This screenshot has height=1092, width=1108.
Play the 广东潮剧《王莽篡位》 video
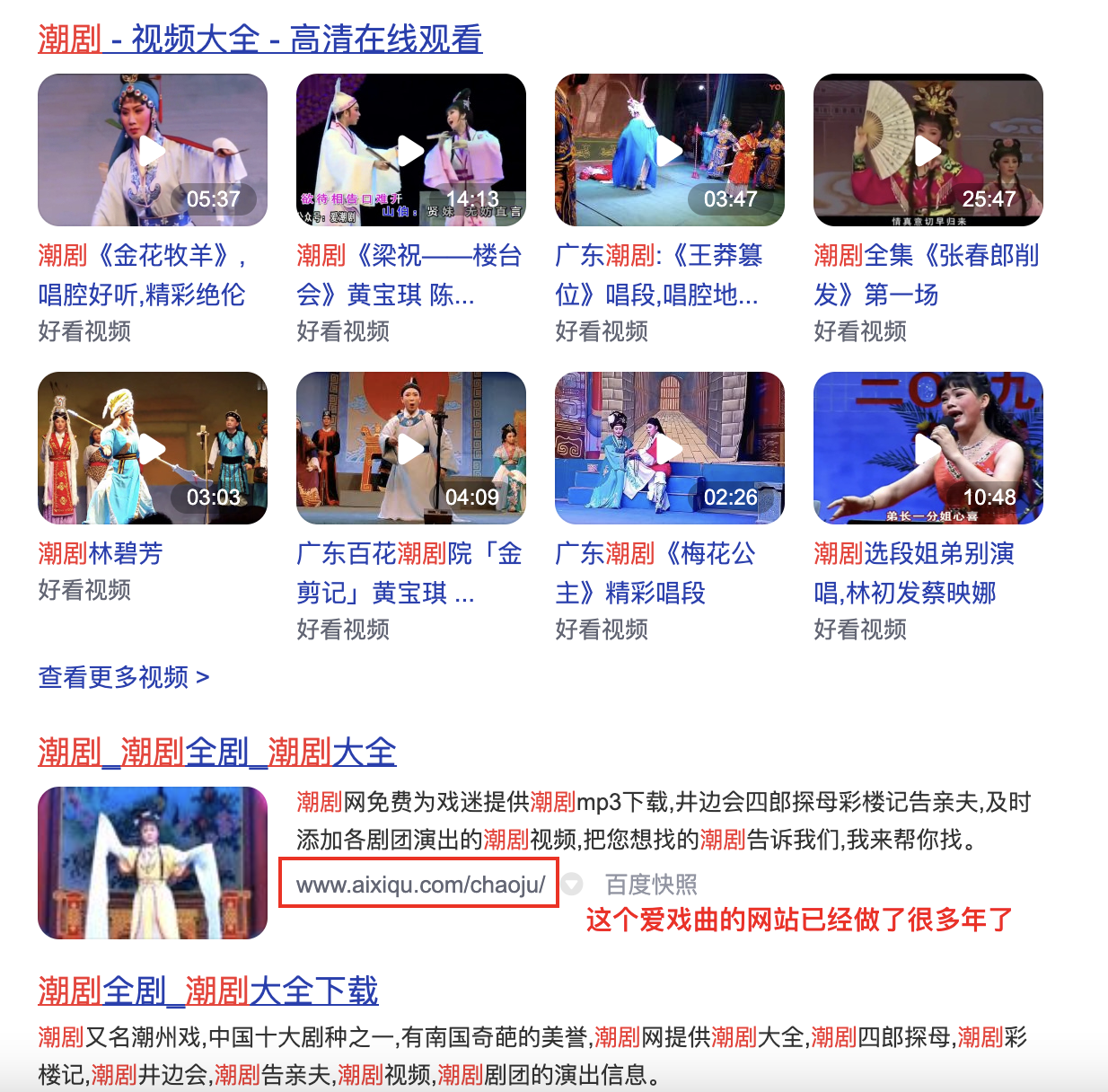(x=670, y=150)
